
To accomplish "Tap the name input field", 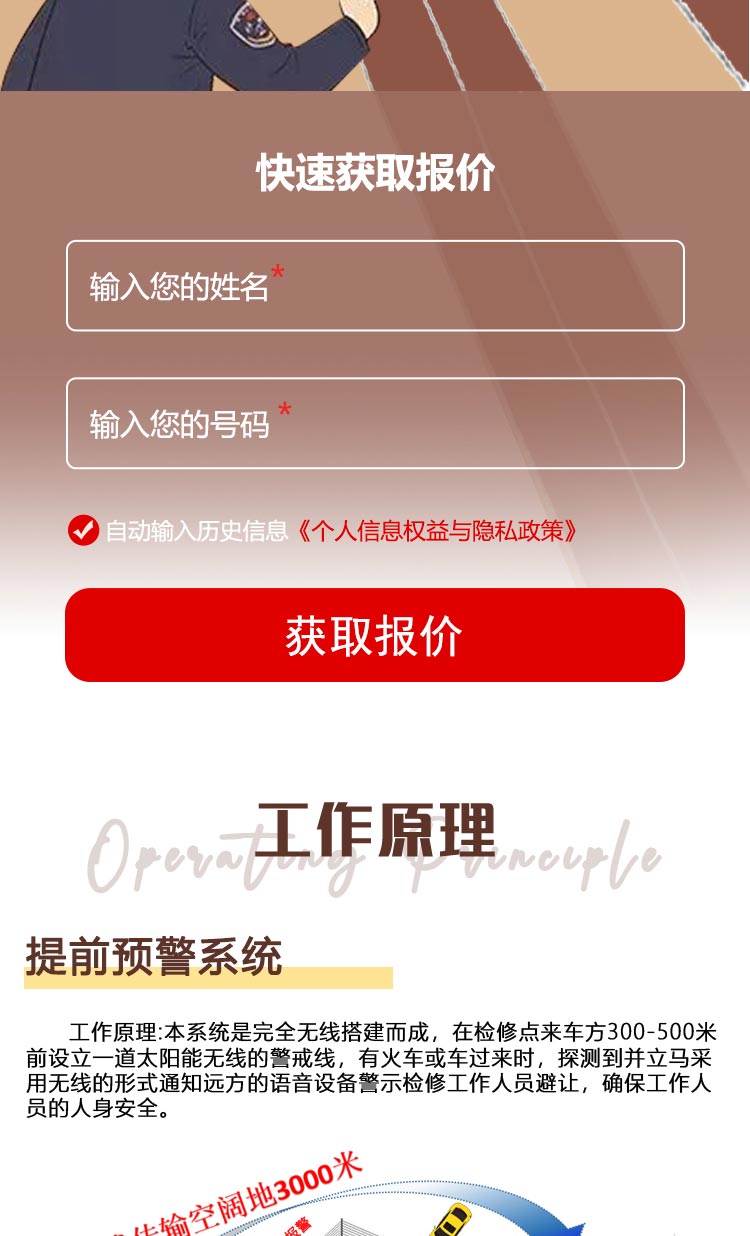I will pos(375,286).
